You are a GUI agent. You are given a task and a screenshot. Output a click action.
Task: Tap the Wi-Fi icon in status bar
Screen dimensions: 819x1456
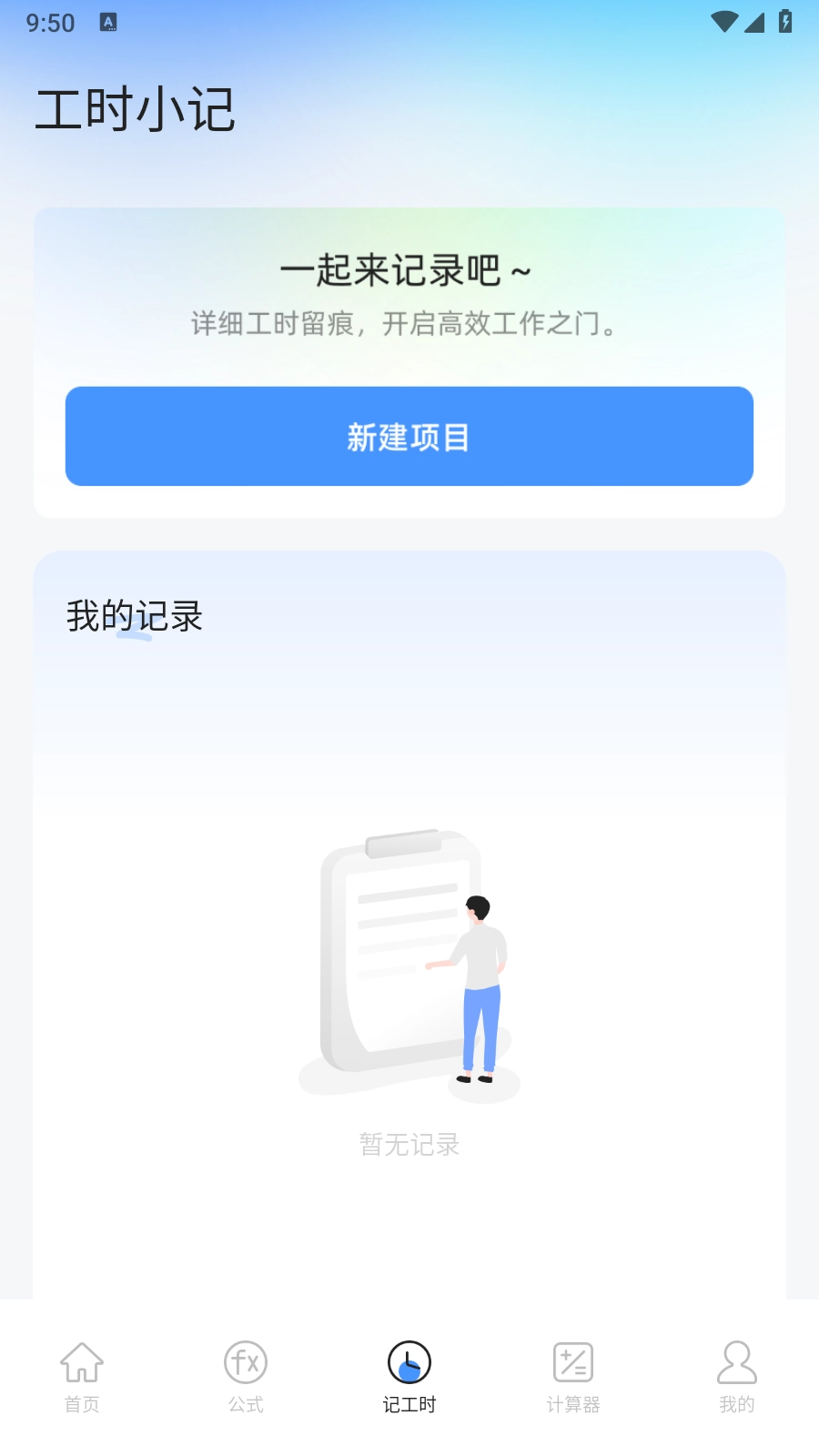coord(723,20)
